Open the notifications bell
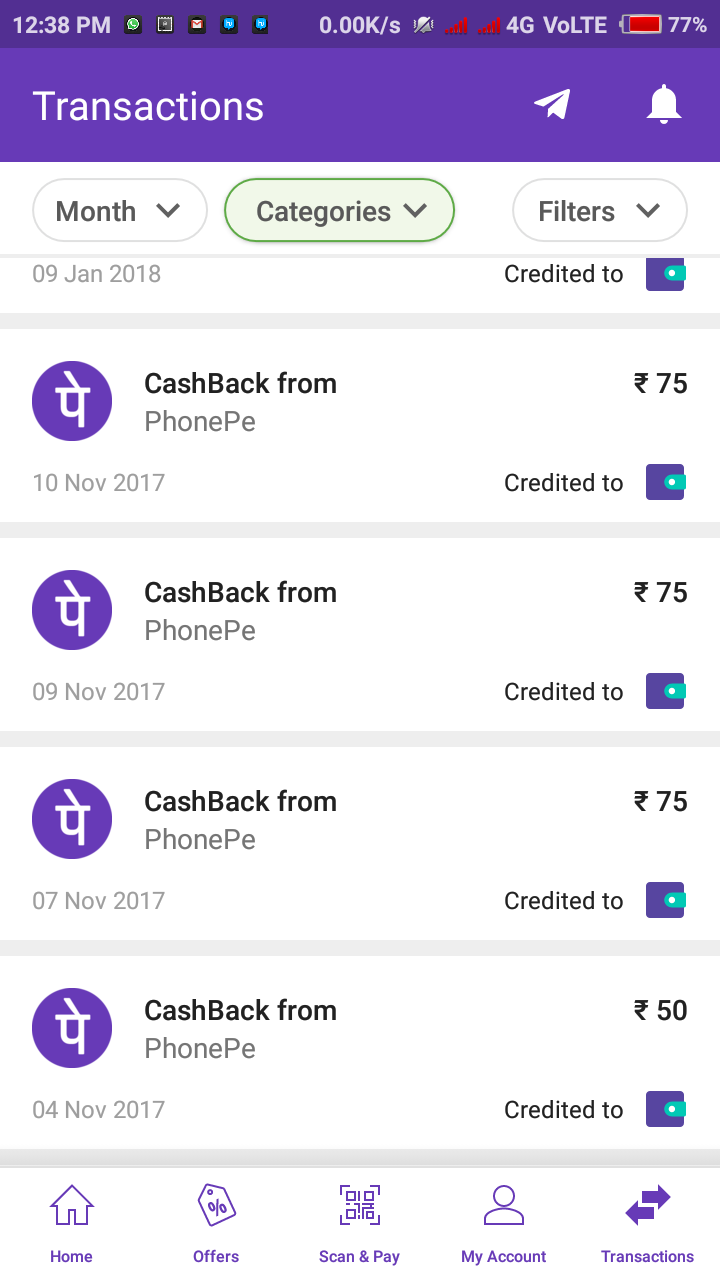 pyautogui.click(x=663, y=105)
